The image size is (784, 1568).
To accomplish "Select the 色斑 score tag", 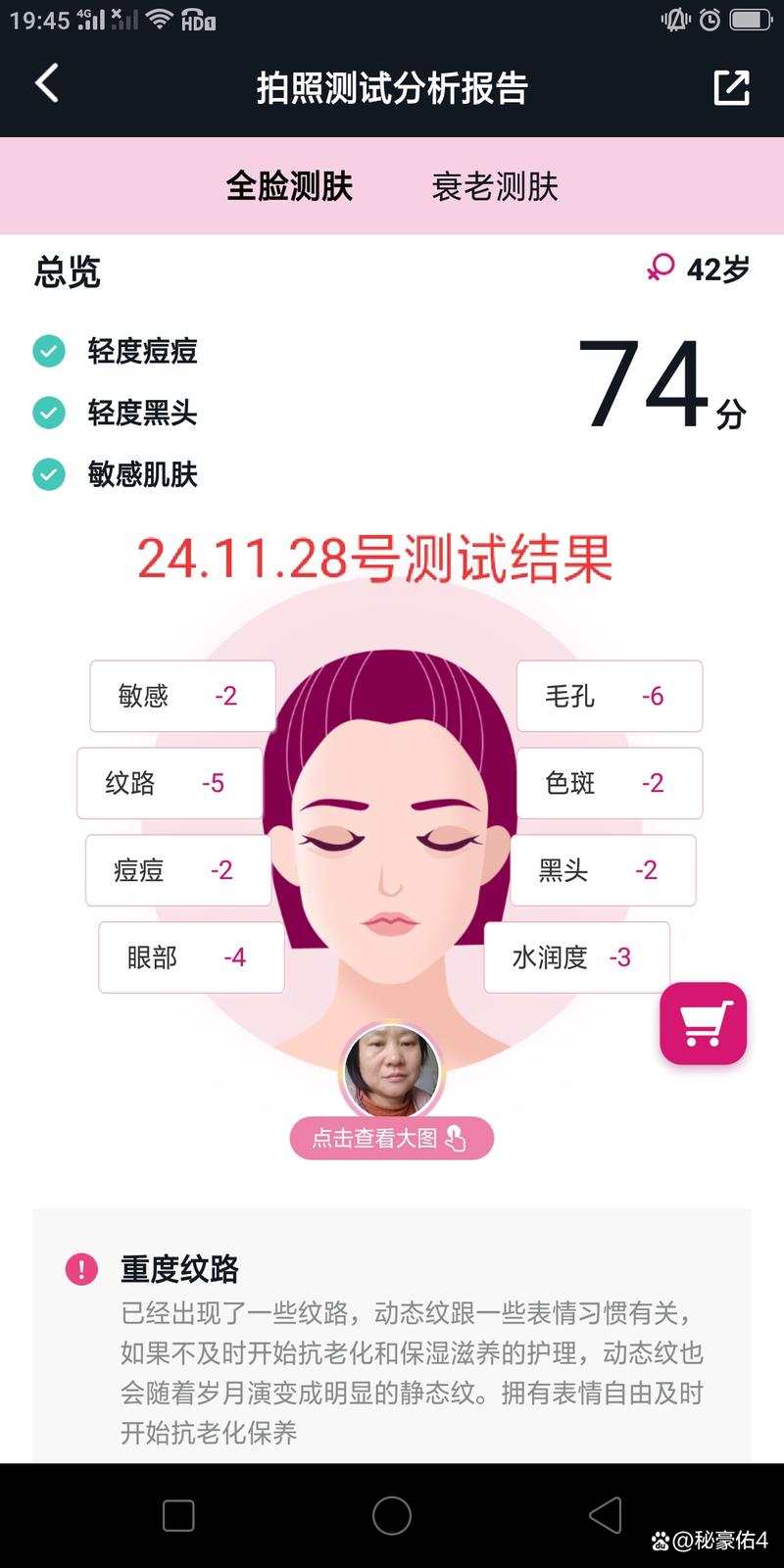I will tap(609, 783).
